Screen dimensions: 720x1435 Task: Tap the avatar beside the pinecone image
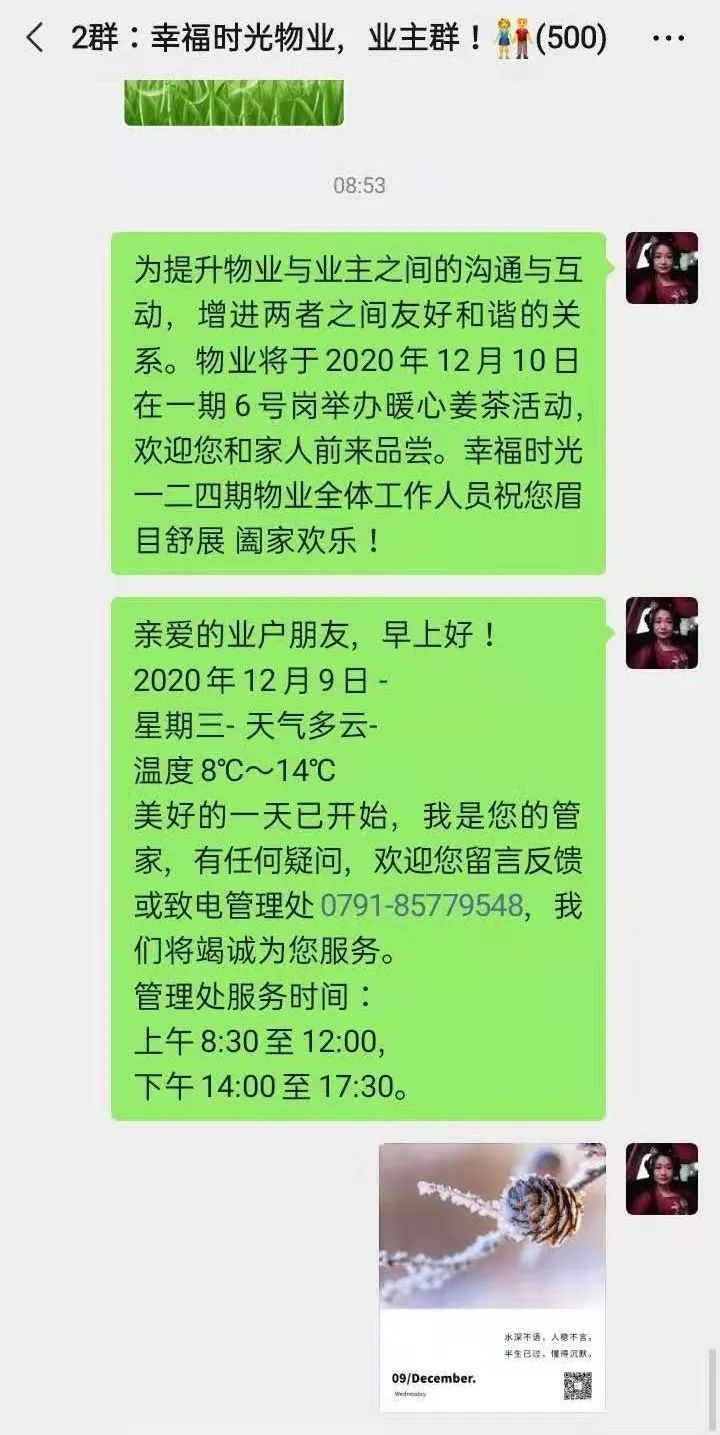pos(661,1179)
